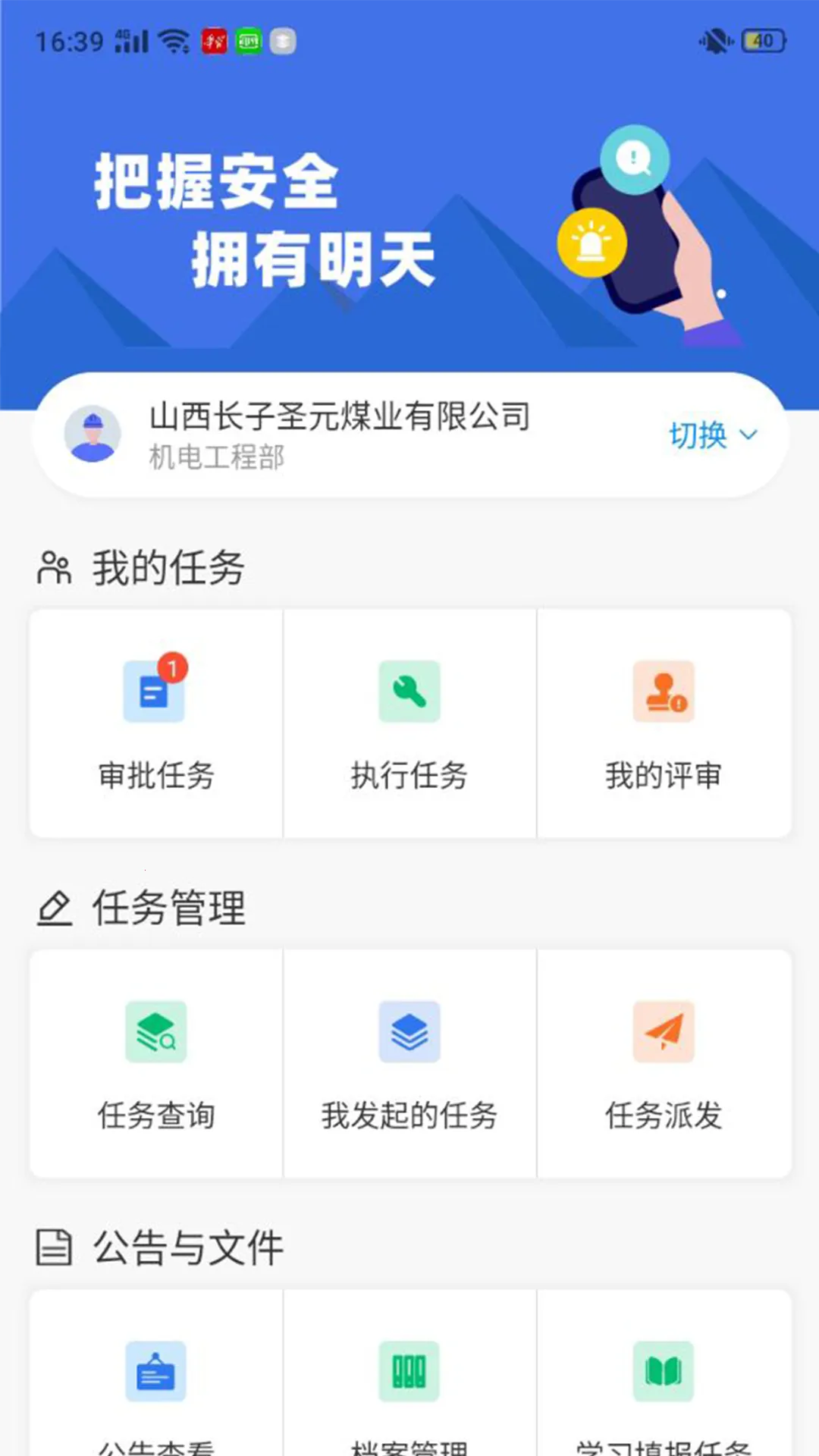Select the 任务派发 paper plane icon
Viewport: 819px width, 1456px height.
pyautogui.click(x=664, y=1031)
